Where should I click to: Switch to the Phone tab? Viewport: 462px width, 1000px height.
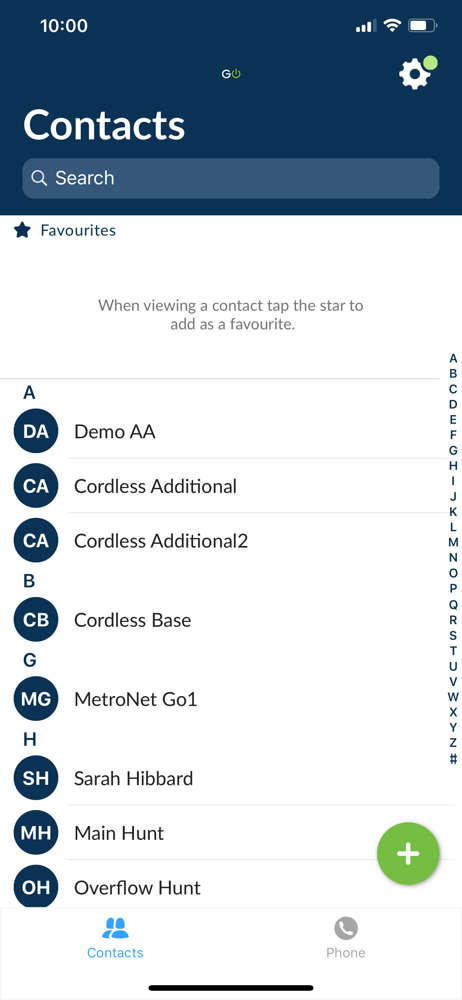(346, 938)
